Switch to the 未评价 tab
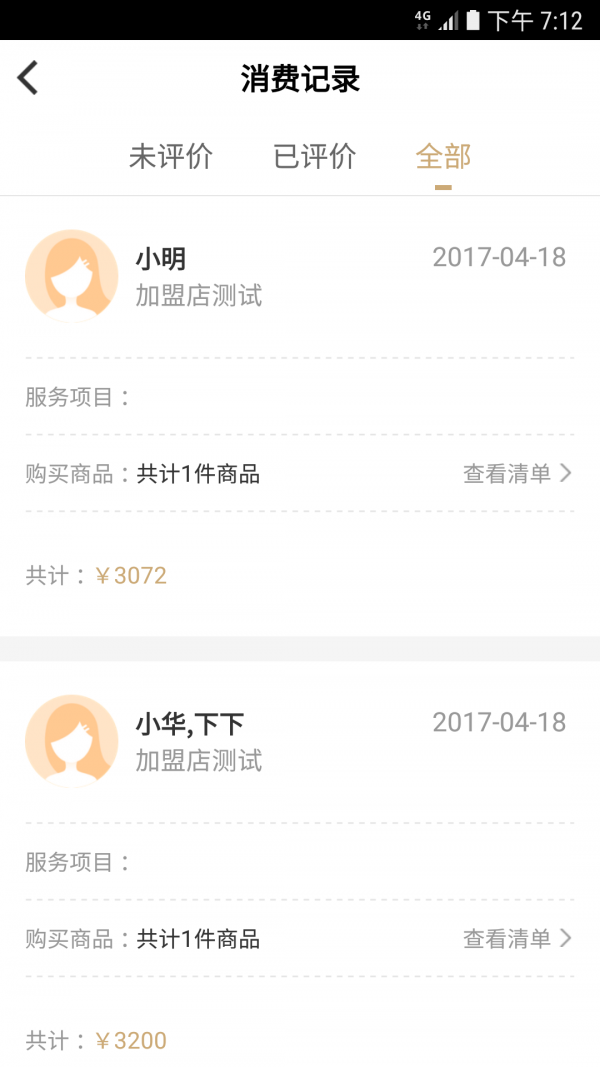600x1067 pixels. (x=171, y=157)
